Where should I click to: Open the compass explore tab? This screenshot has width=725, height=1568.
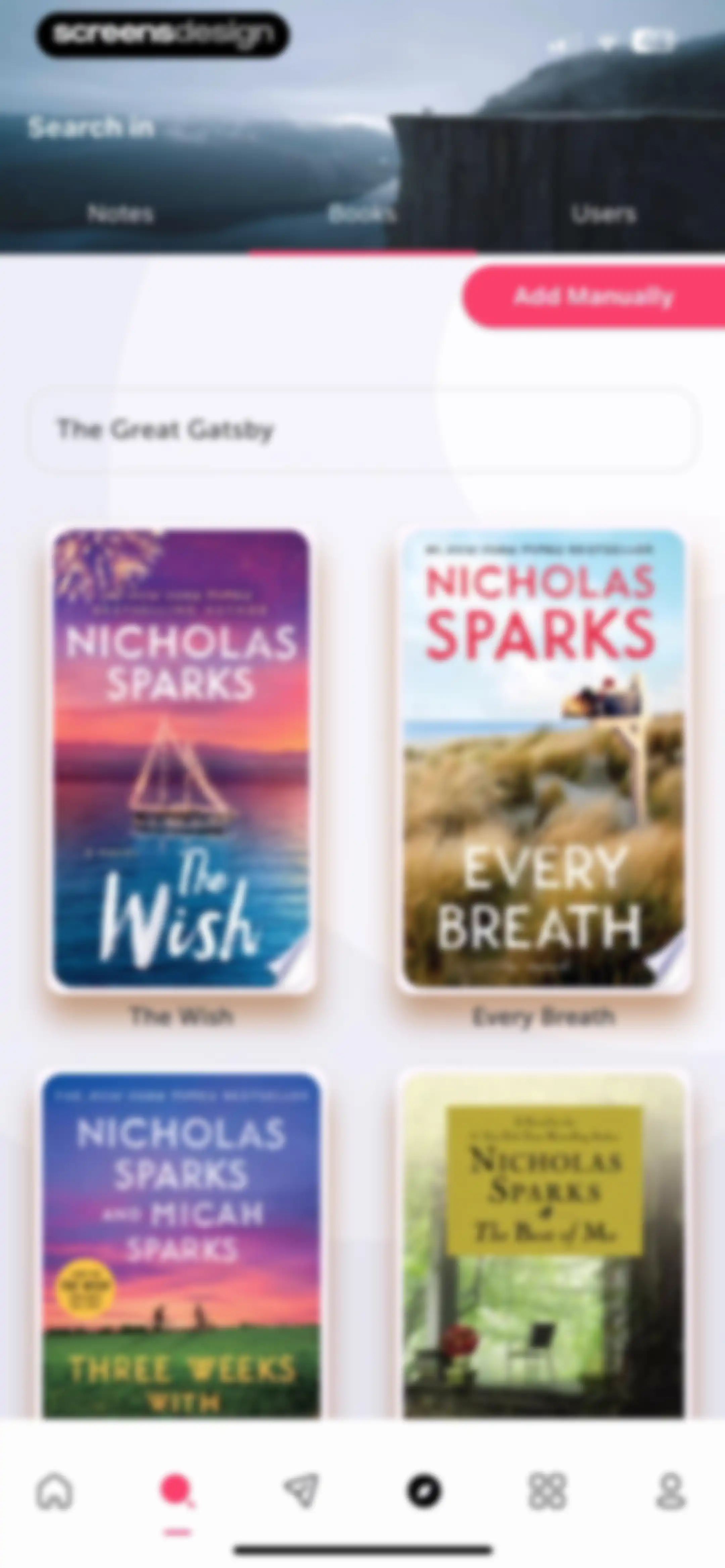(424, 1491)
